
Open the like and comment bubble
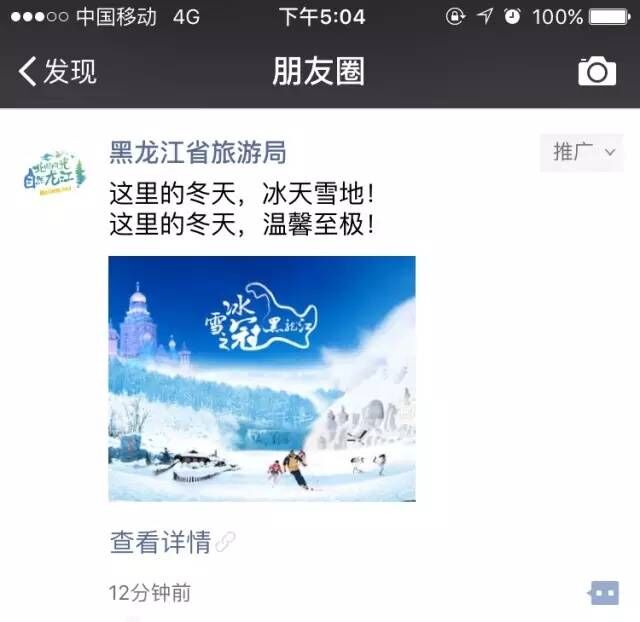[603, 593]
